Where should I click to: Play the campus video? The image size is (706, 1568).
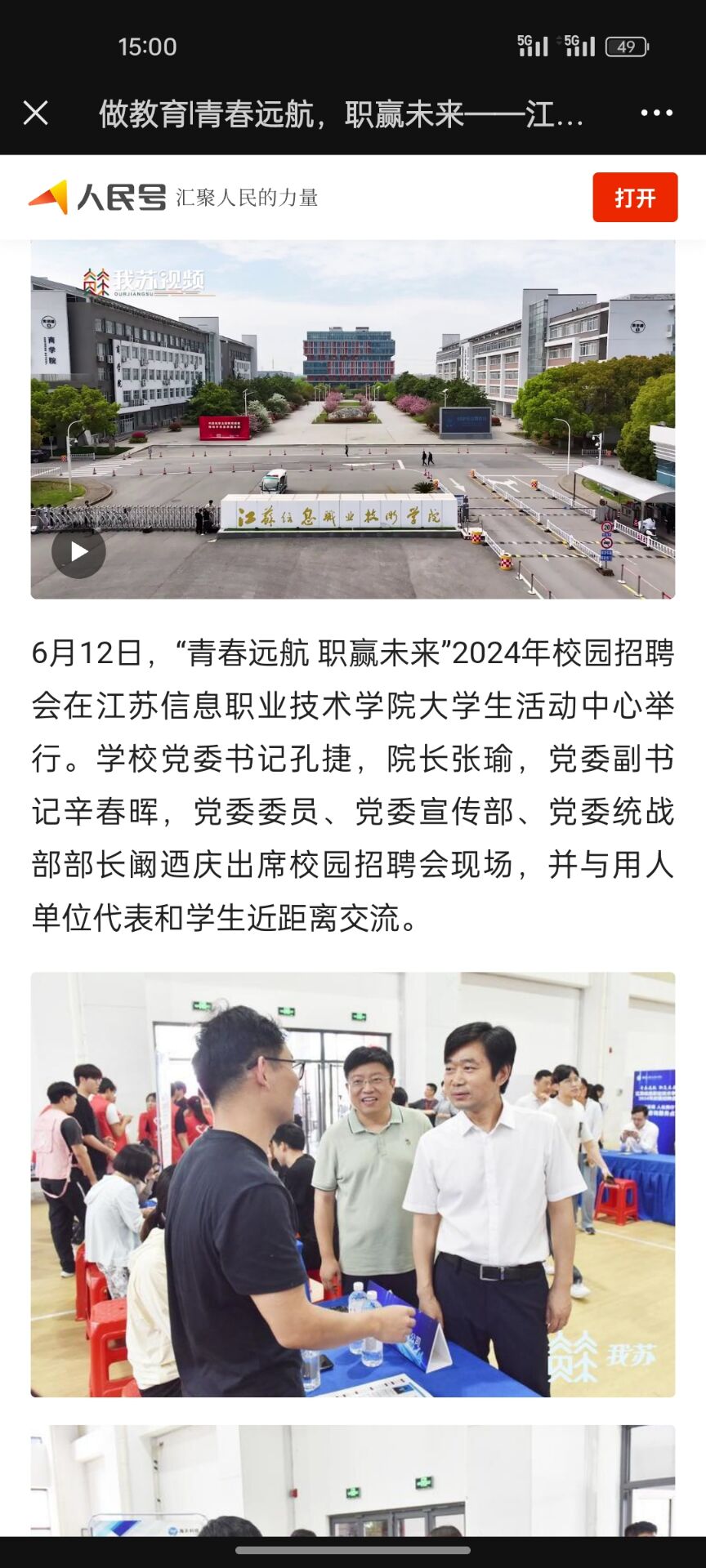(x=78, y=552)
